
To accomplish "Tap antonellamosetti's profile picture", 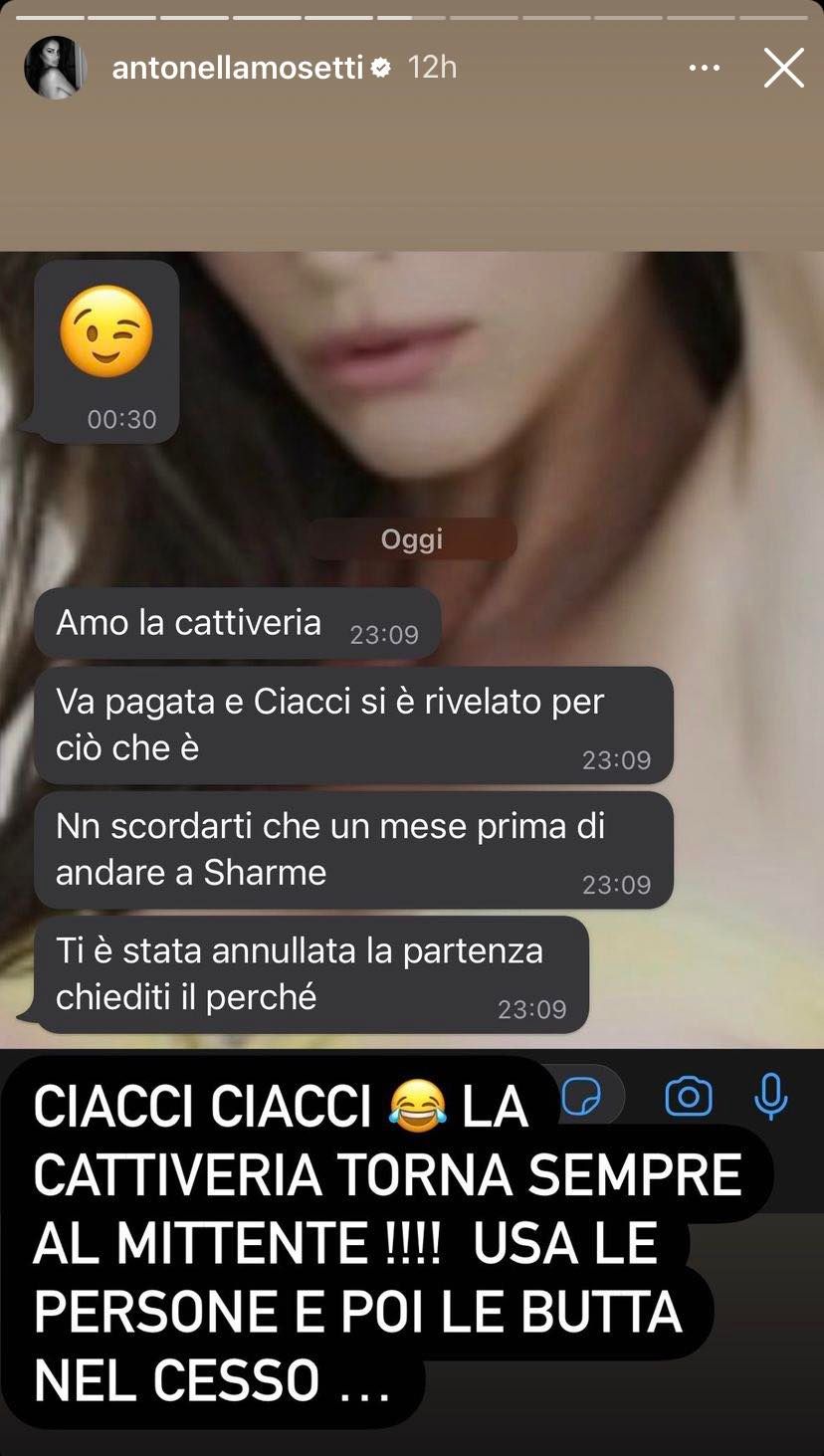I will click(56, 68).
